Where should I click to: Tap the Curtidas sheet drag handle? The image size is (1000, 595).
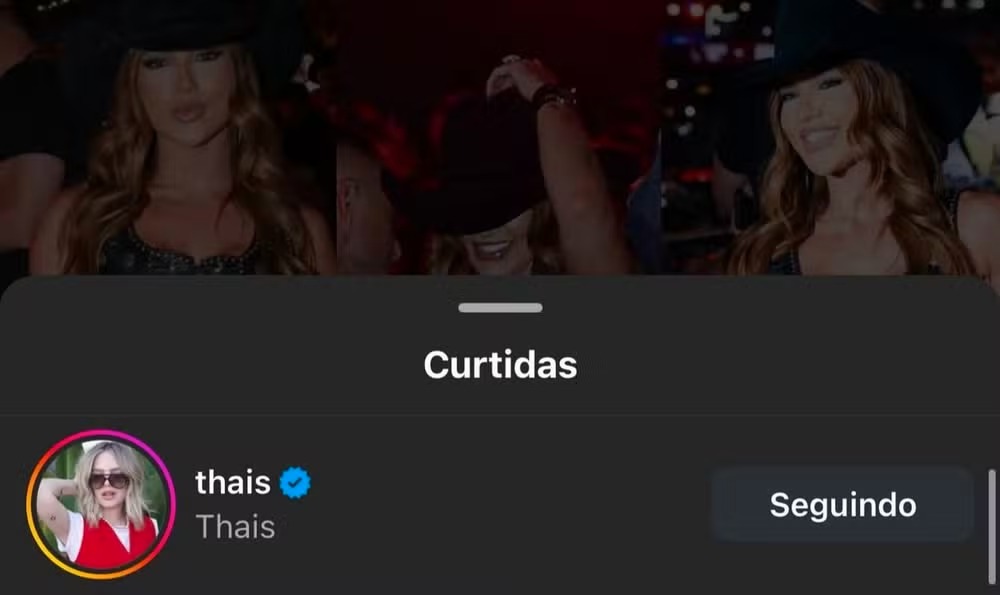tap(500, 307)
